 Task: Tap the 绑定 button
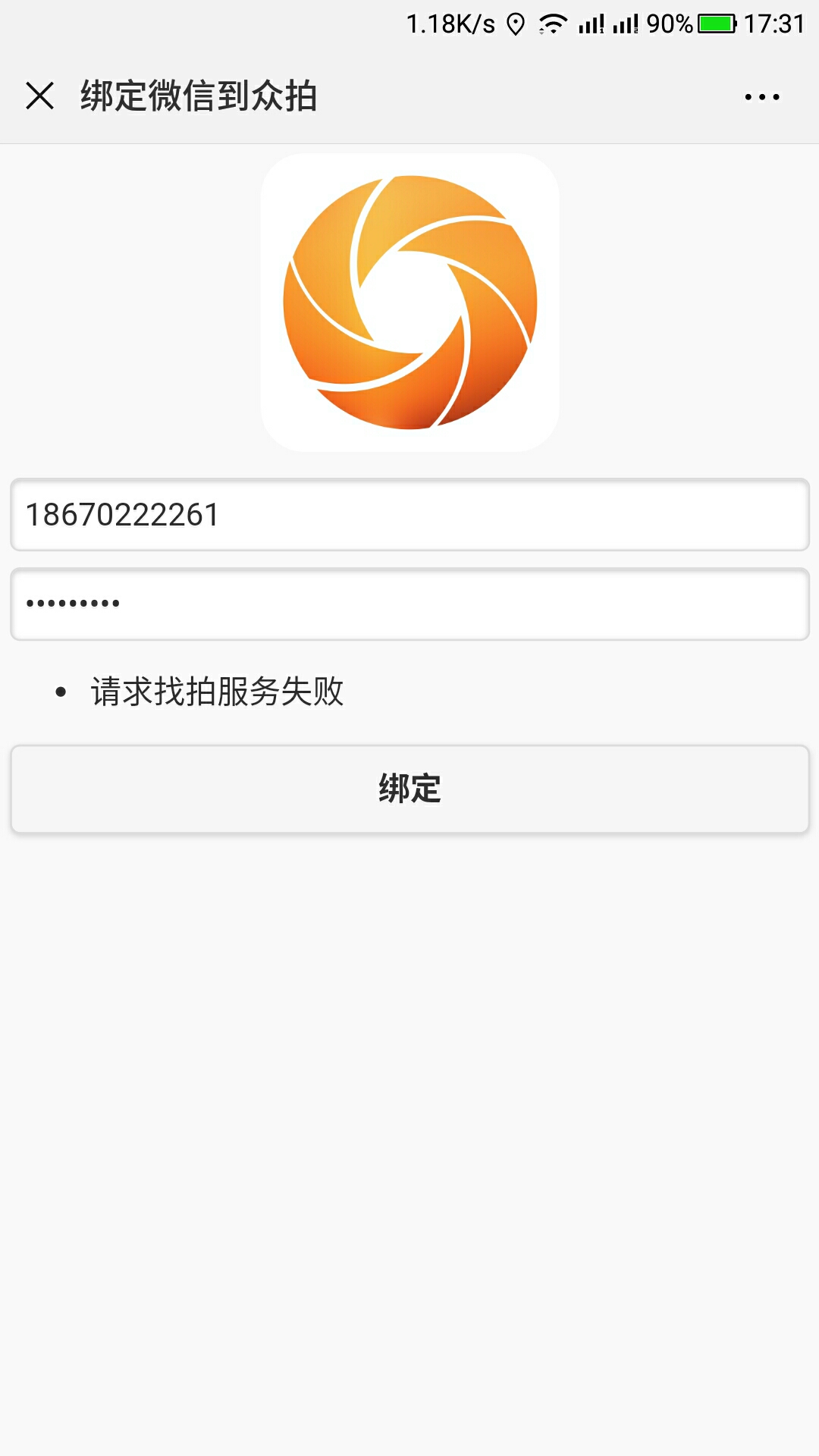(409, 789)
